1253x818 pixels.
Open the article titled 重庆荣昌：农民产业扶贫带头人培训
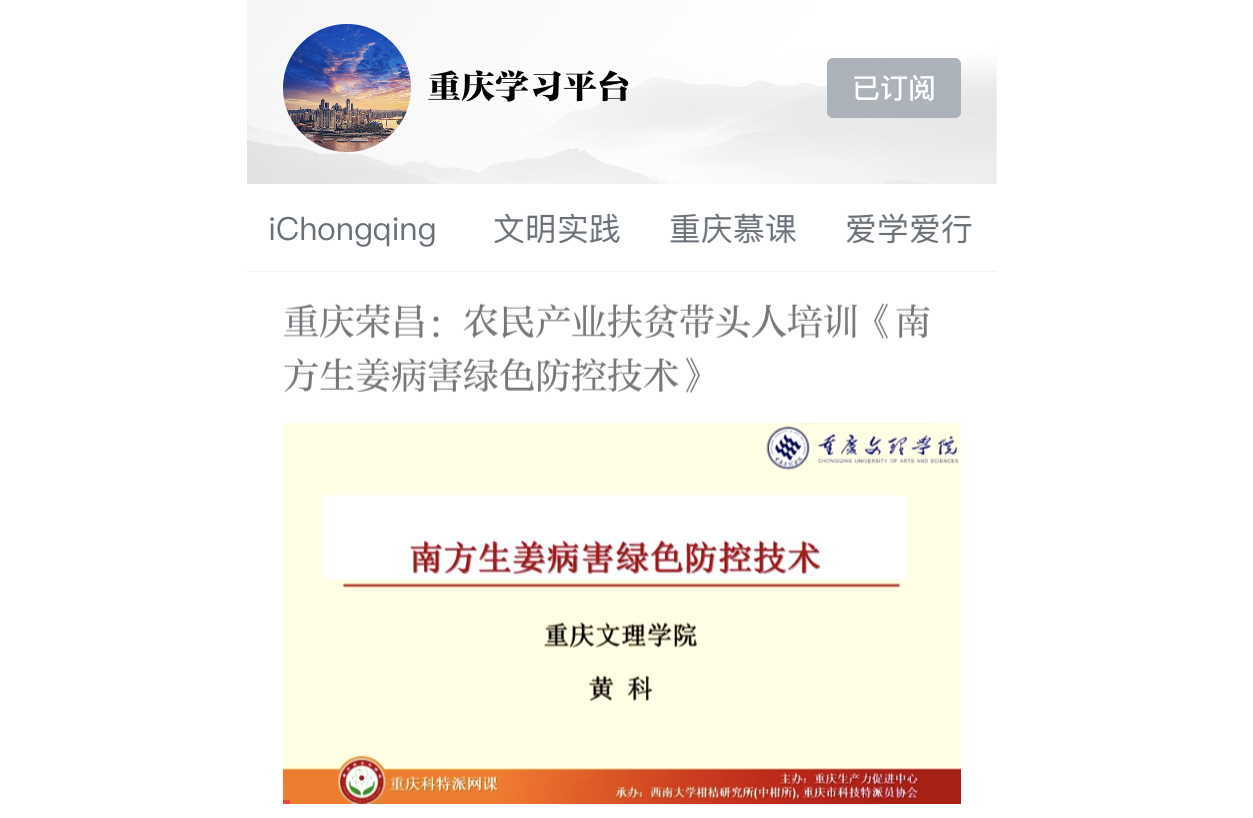(606, 348)
